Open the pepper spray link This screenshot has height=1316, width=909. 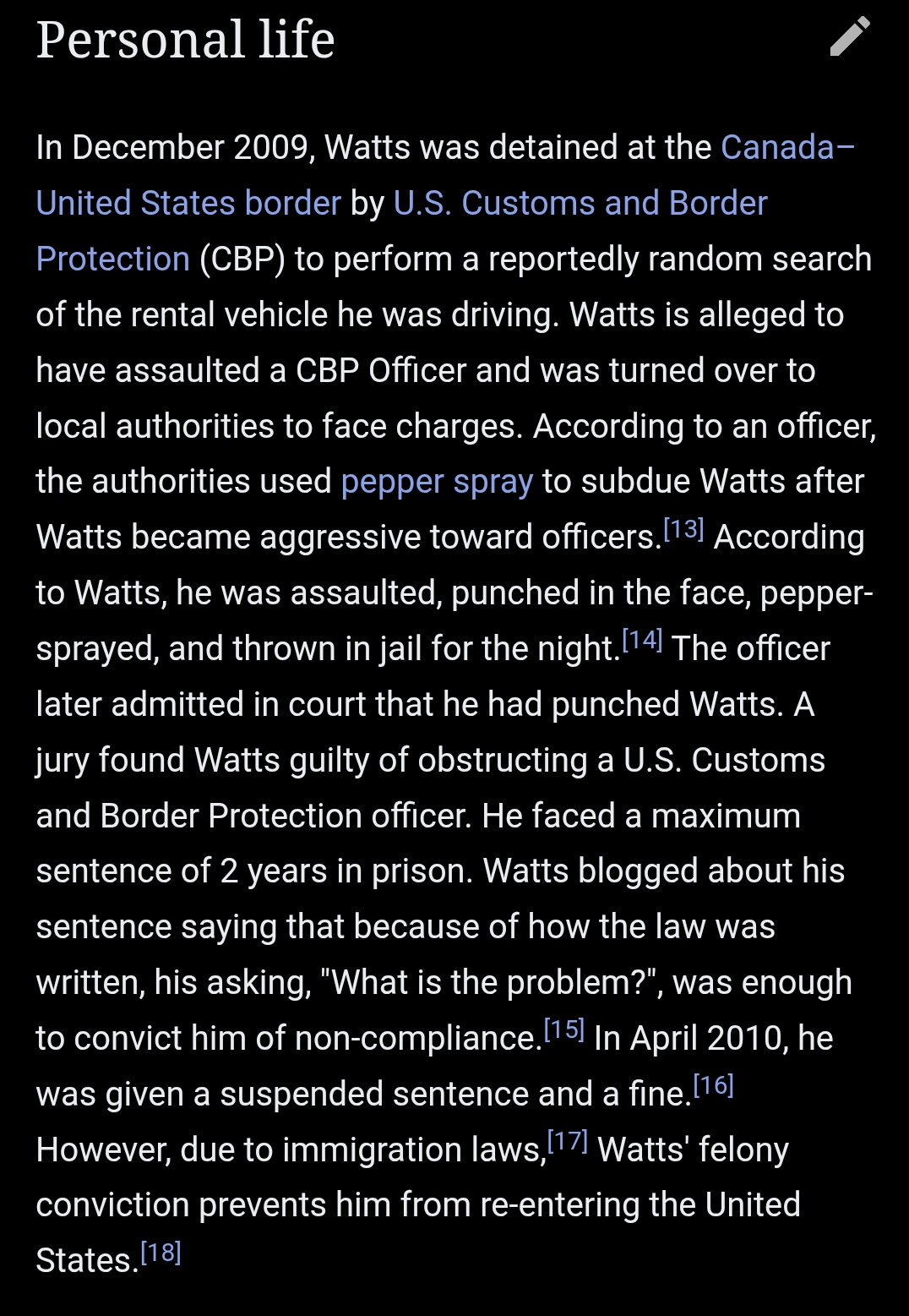(x=437, y=482)
